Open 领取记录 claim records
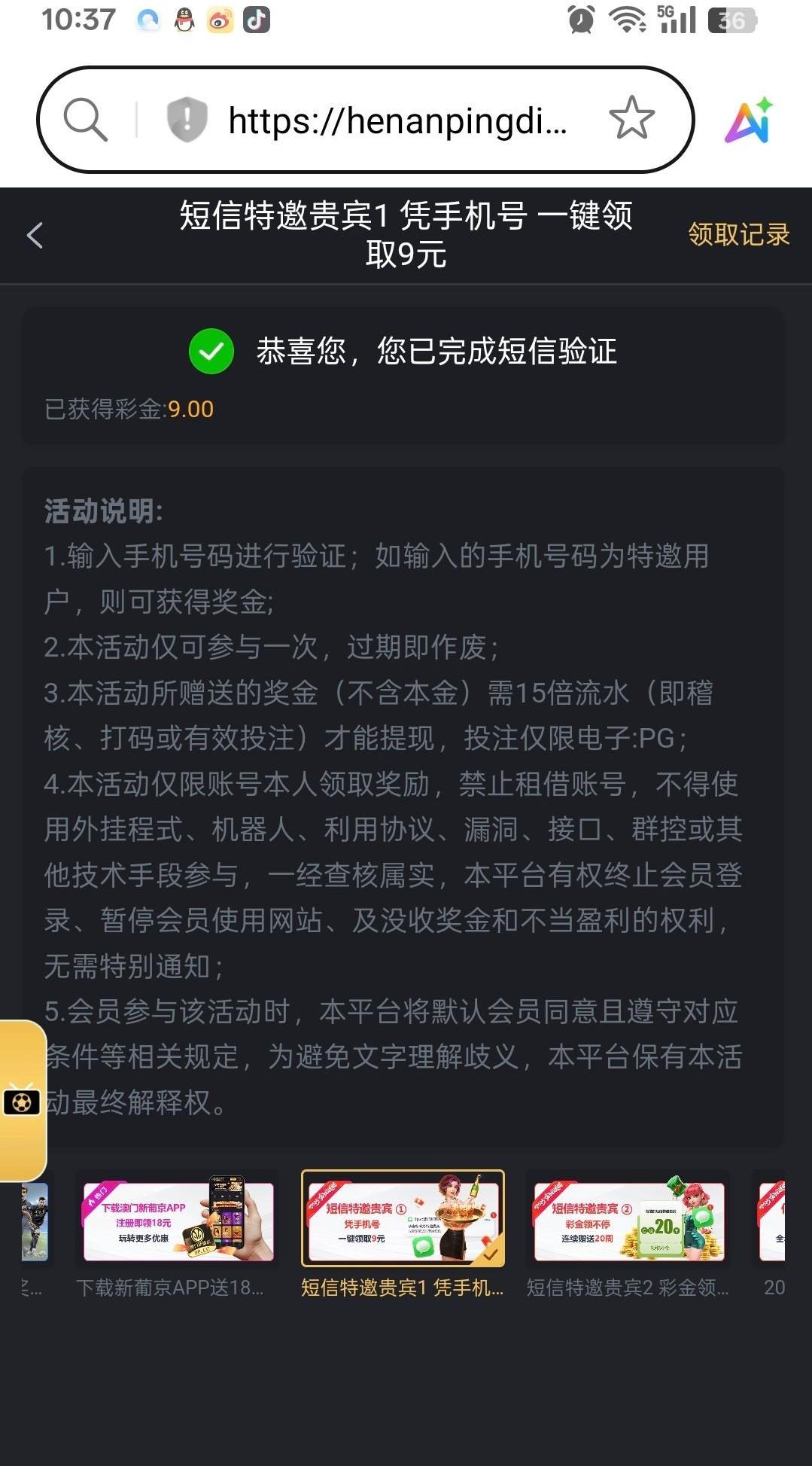The image size is (812, 1466). coord(738,236)
